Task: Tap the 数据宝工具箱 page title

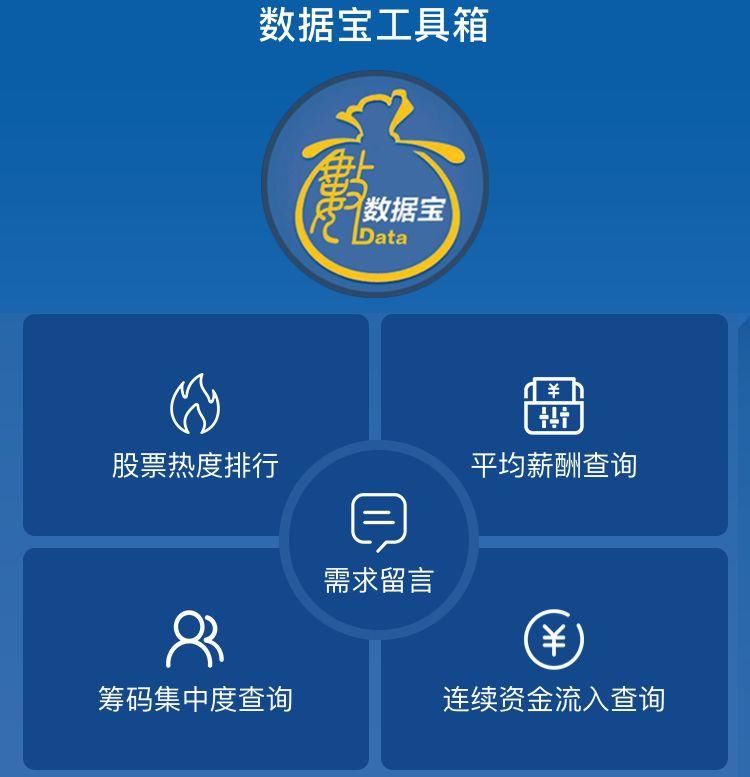Action: click(x=375, y=27)
